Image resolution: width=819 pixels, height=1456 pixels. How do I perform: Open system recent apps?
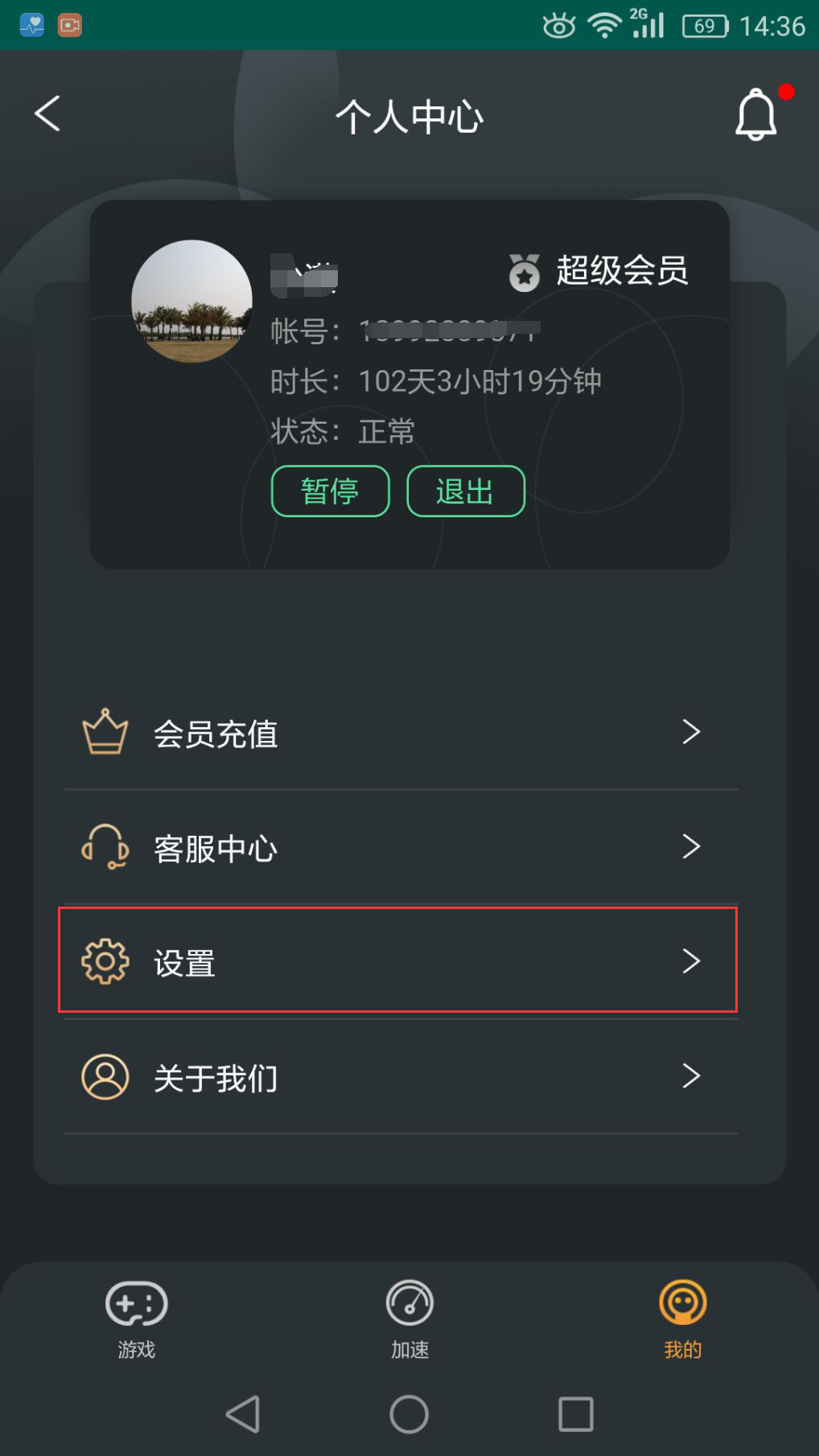[x=575, y=1413]
